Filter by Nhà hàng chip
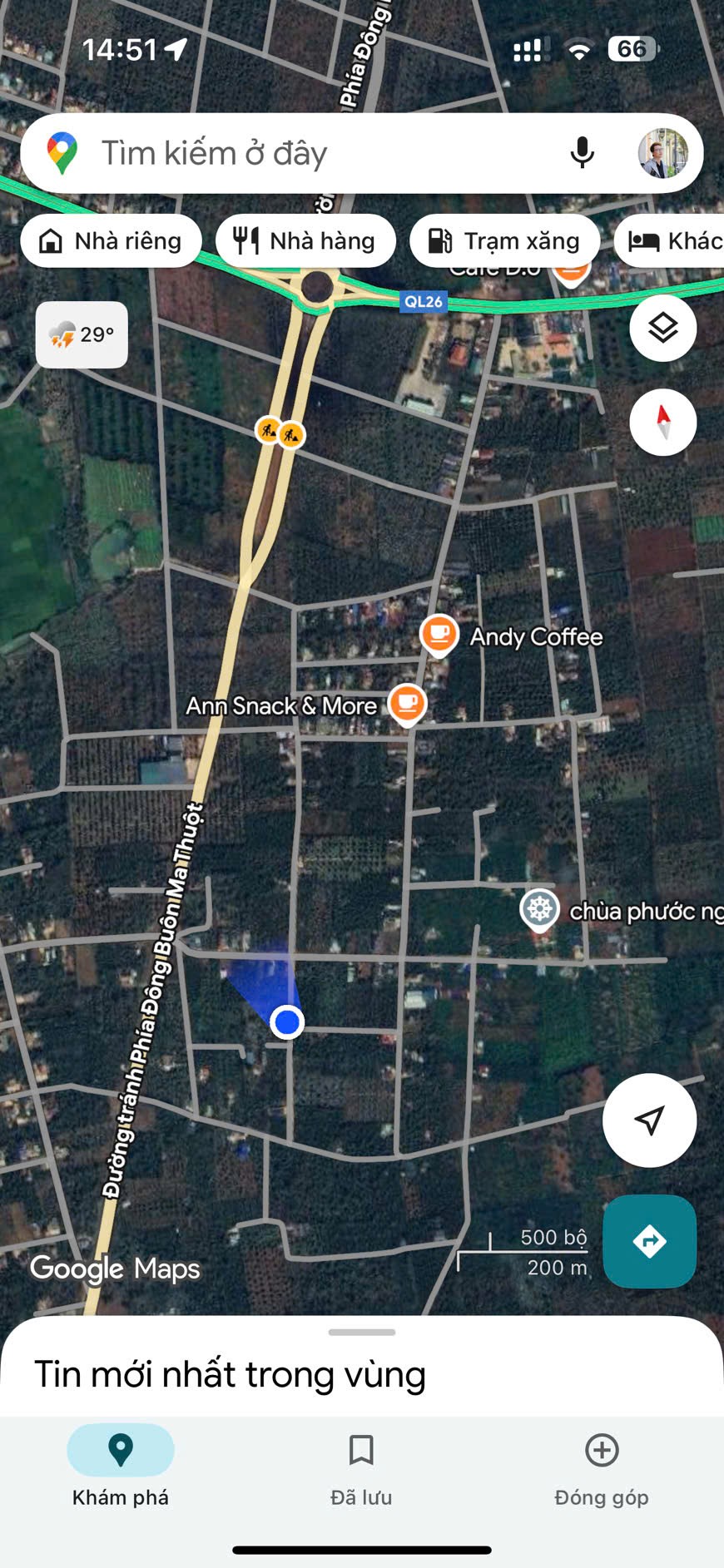This screenshot has width=724, height=1568. tap(305, 241)
